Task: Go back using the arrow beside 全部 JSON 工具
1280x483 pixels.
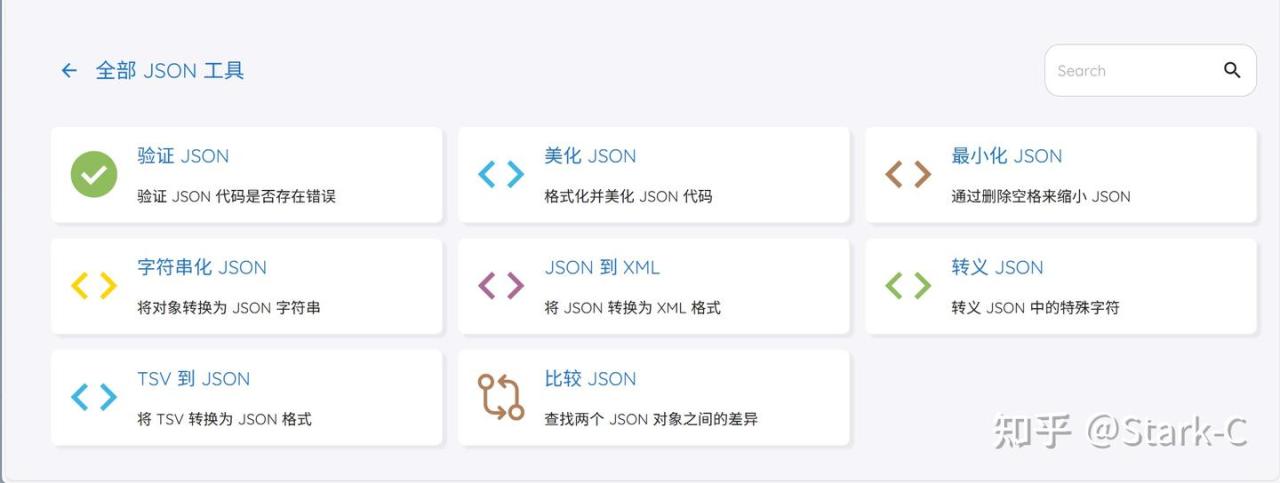Action: (x=69, y=71)
